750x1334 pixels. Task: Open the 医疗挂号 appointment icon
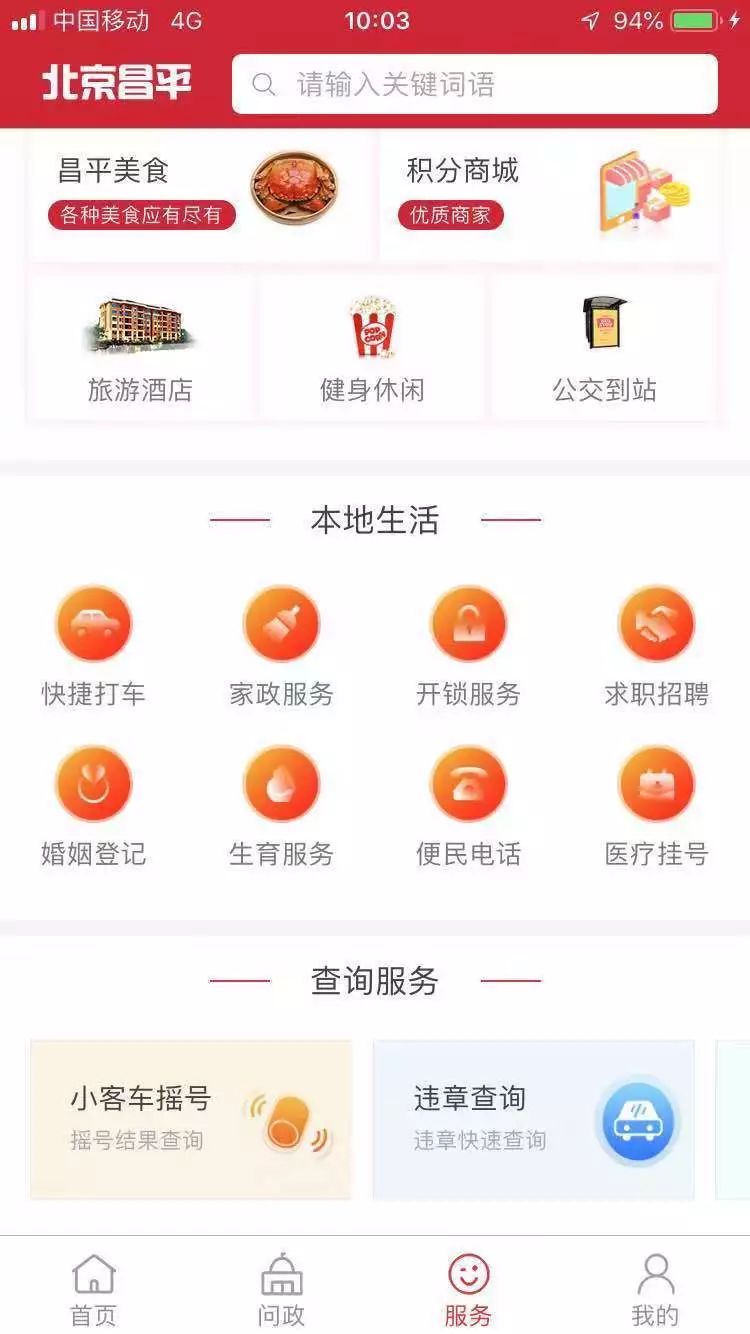coord(656,783)
